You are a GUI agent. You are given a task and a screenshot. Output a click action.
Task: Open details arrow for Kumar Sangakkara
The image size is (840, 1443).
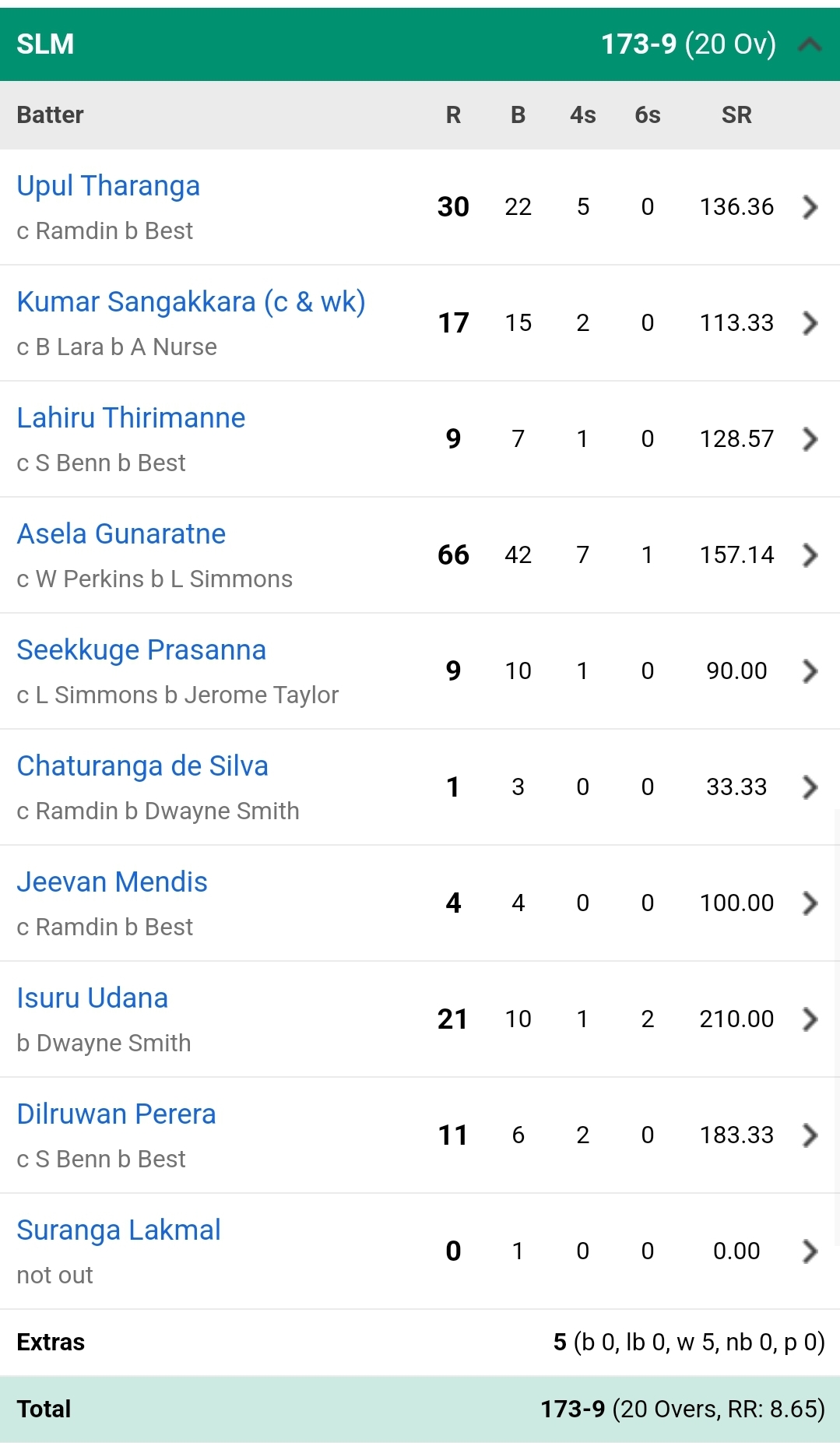[x=810, y=323]
